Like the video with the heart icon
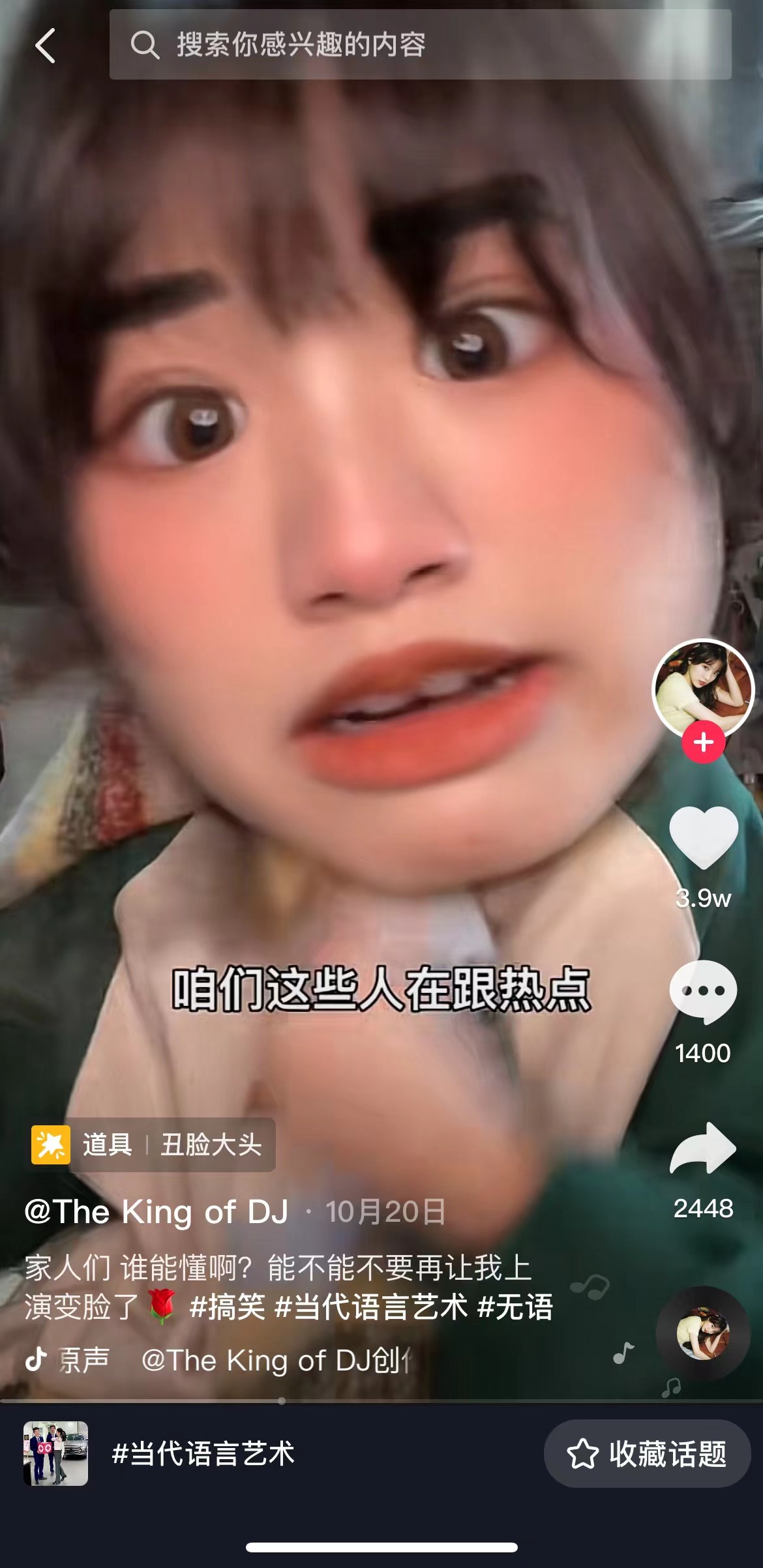 click(x=703, y=837)
